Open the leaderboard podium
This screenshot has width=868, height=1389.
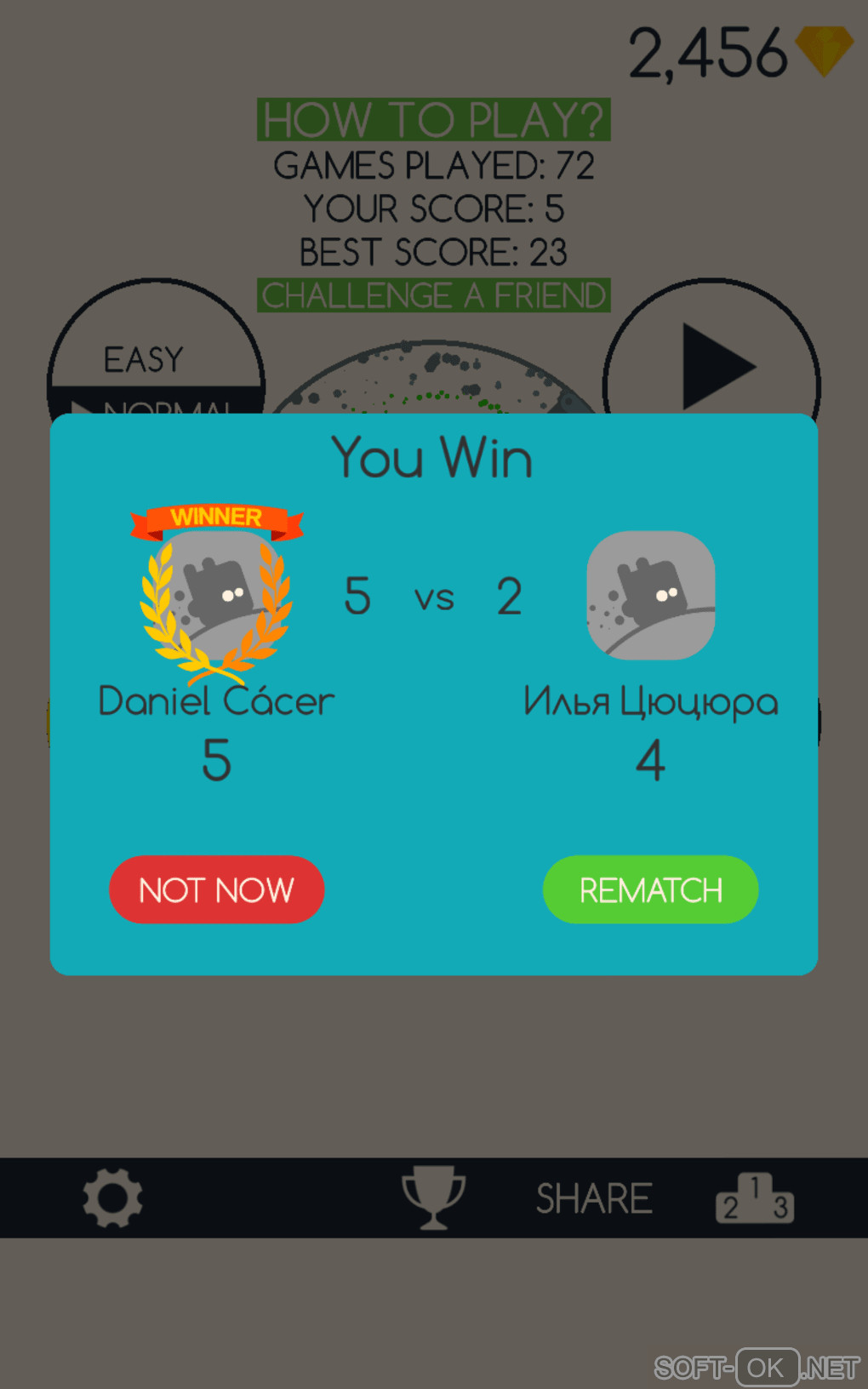(x=755, y=1198)
